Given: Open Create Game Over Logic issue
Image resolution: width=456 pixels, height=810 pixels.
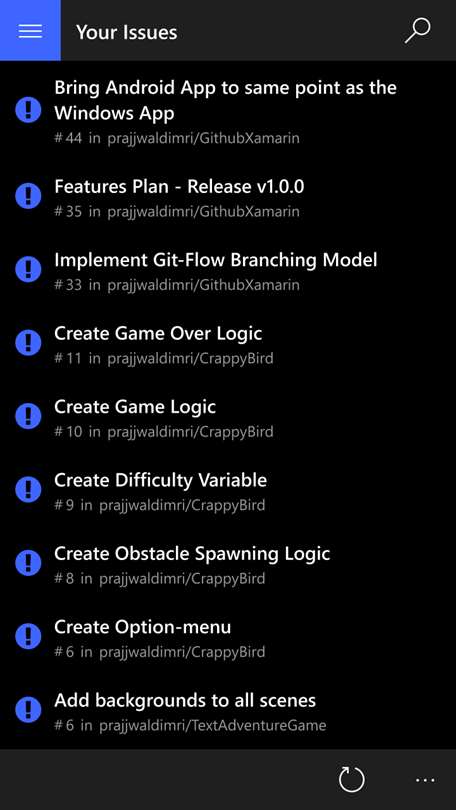Looking at the screenshot, I should click(228, 345).
